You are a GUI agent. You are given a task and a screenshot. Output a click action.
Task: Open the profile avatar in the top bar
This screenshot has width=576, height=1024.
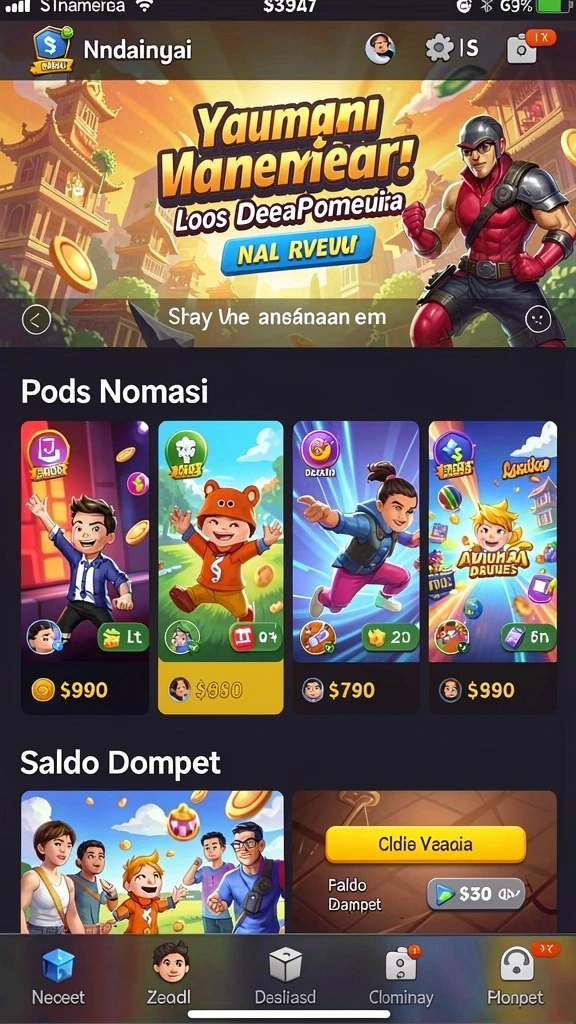tap(380, 48)
